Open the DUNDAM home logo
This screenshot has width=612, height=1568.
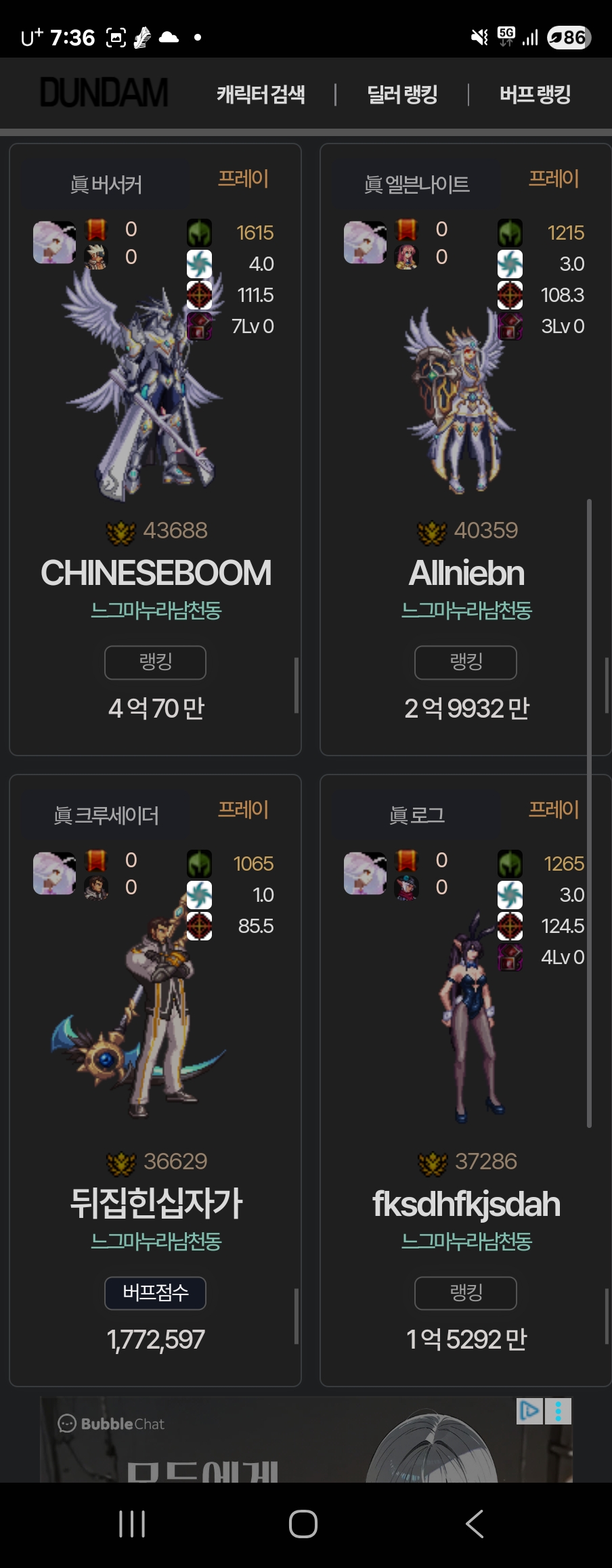click(x=104, y=93)
